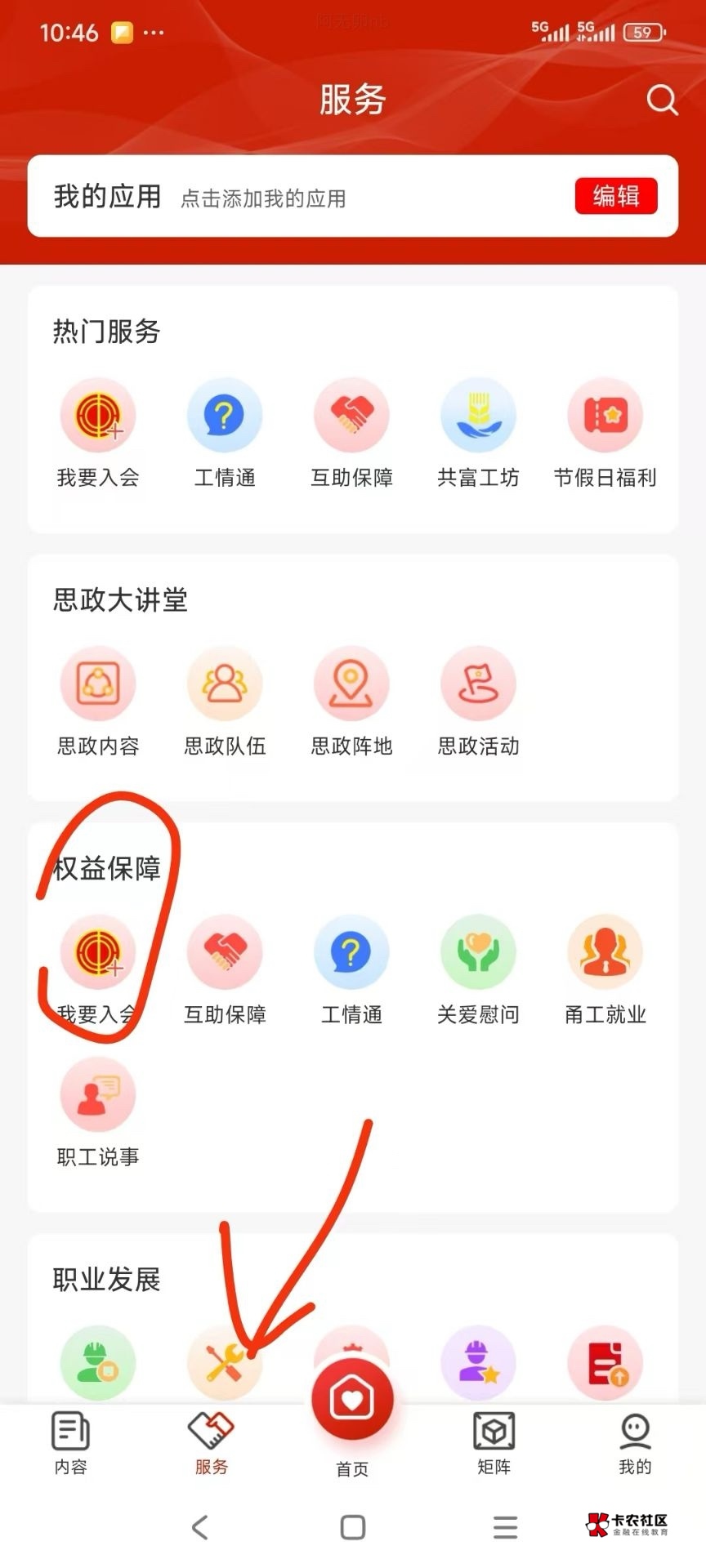Image resolution: width=706 pixels, height=1568 pixels.
Task: Open 甬工就业
Action: (605, 971)
